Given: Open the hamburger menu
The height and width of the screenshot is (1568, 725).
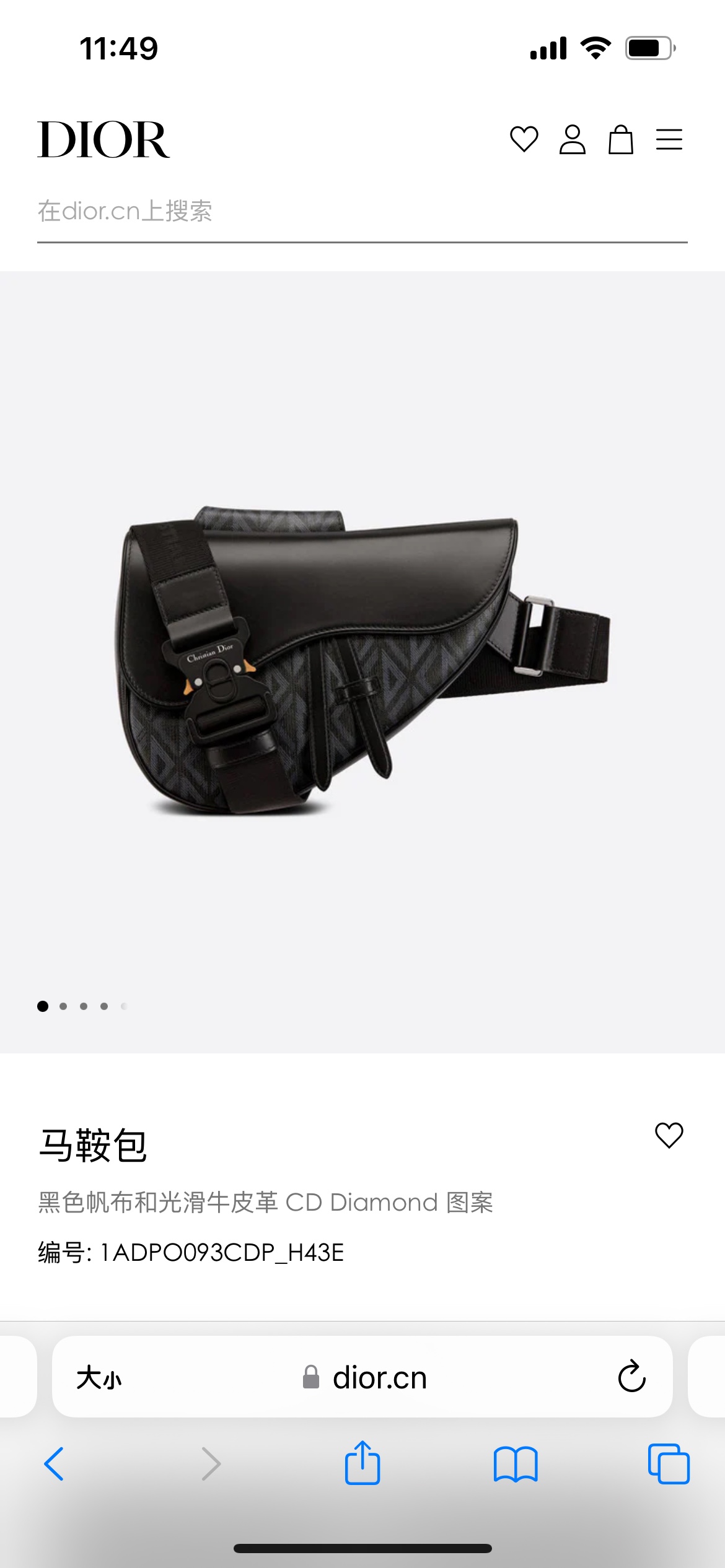Looking at the screenshot, I should click(x=669, y=139).
